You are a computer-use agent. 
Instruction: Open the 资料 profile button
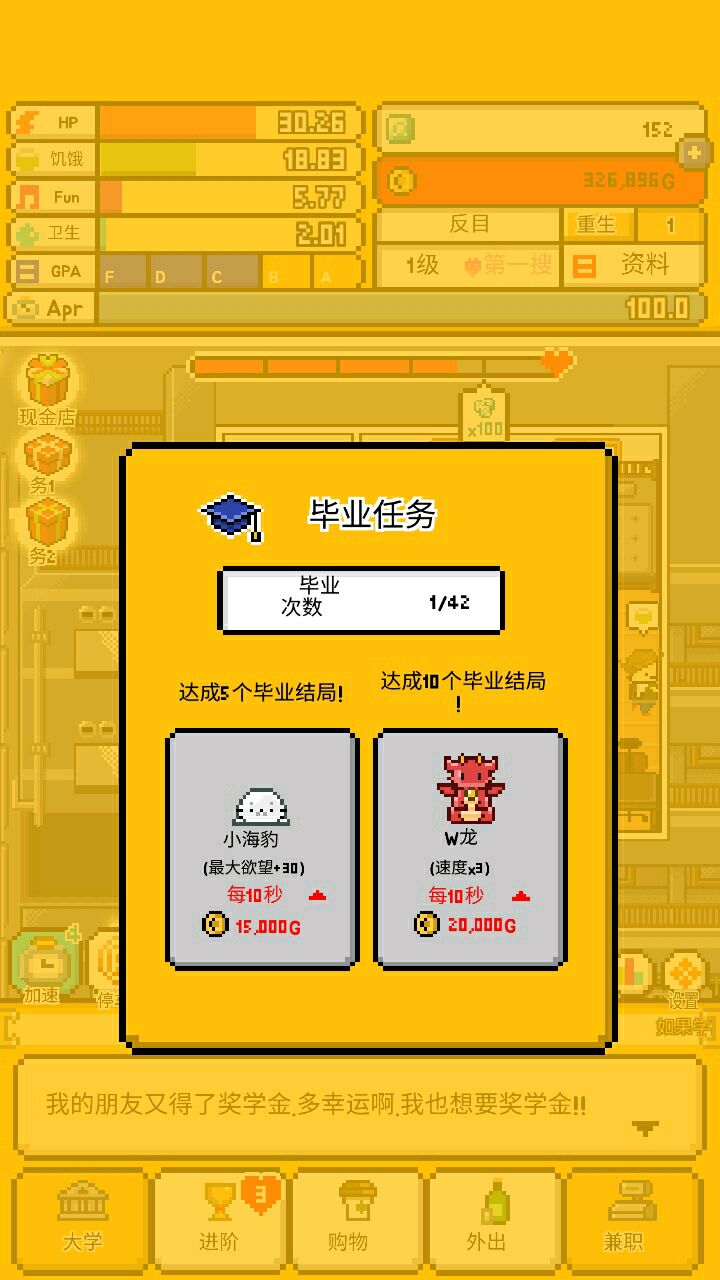click(632, 265)
